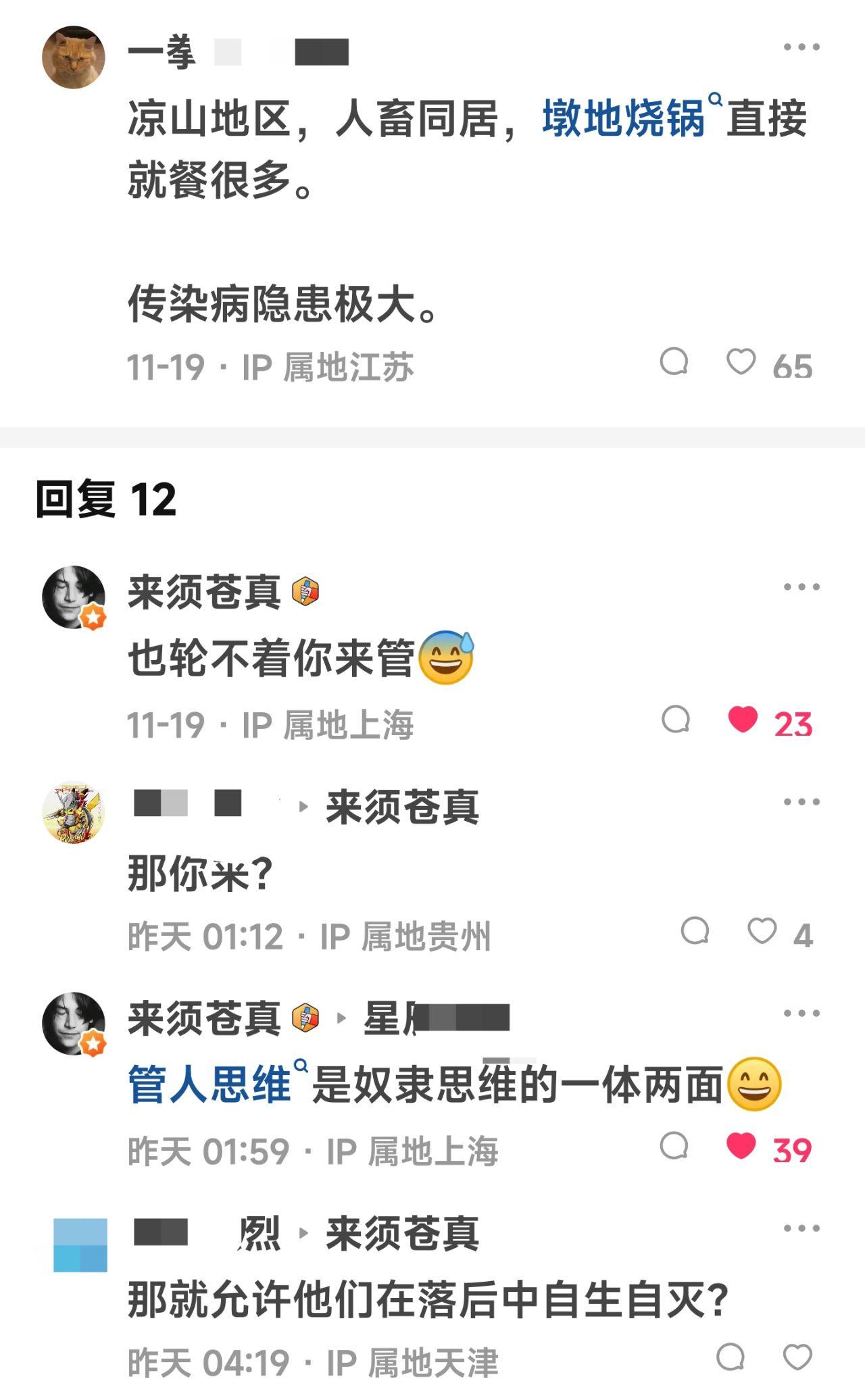Reply to the 奴隶思维的一体两面 comment
The width and height of the screenshot is (865, 1400).
(674, 1147)
